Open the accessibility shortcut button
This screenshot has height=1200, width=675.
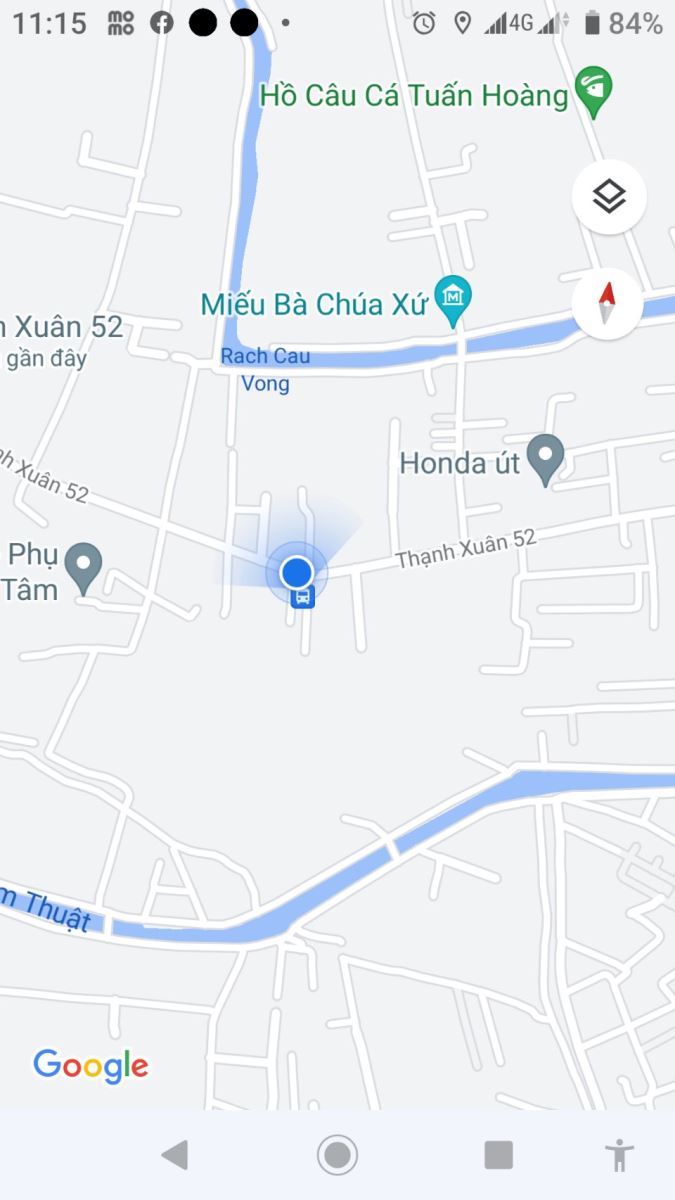[620, 1155]
